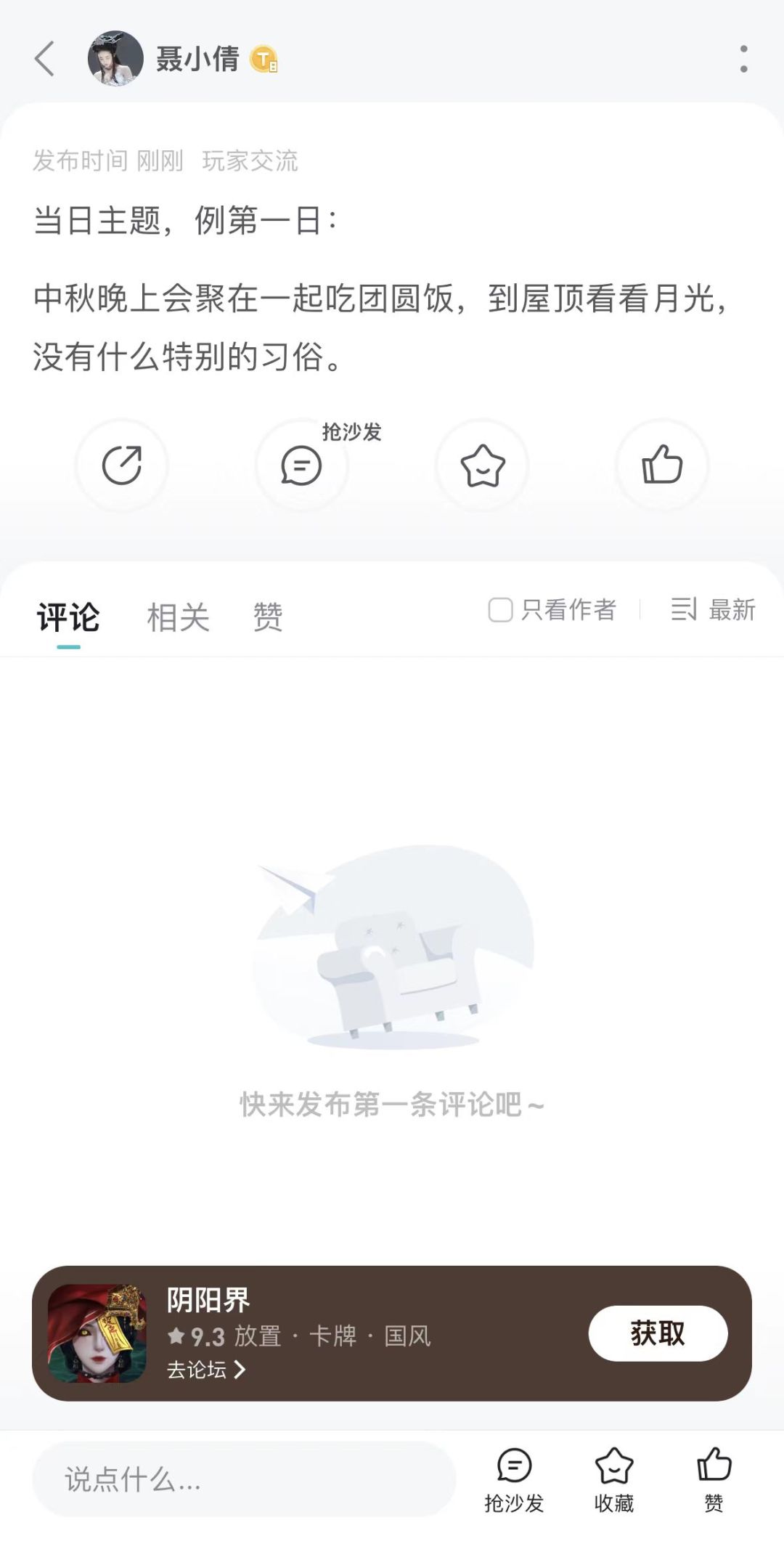
Task: Switch to the 赞 tab
Action: [x=269, y=617]
